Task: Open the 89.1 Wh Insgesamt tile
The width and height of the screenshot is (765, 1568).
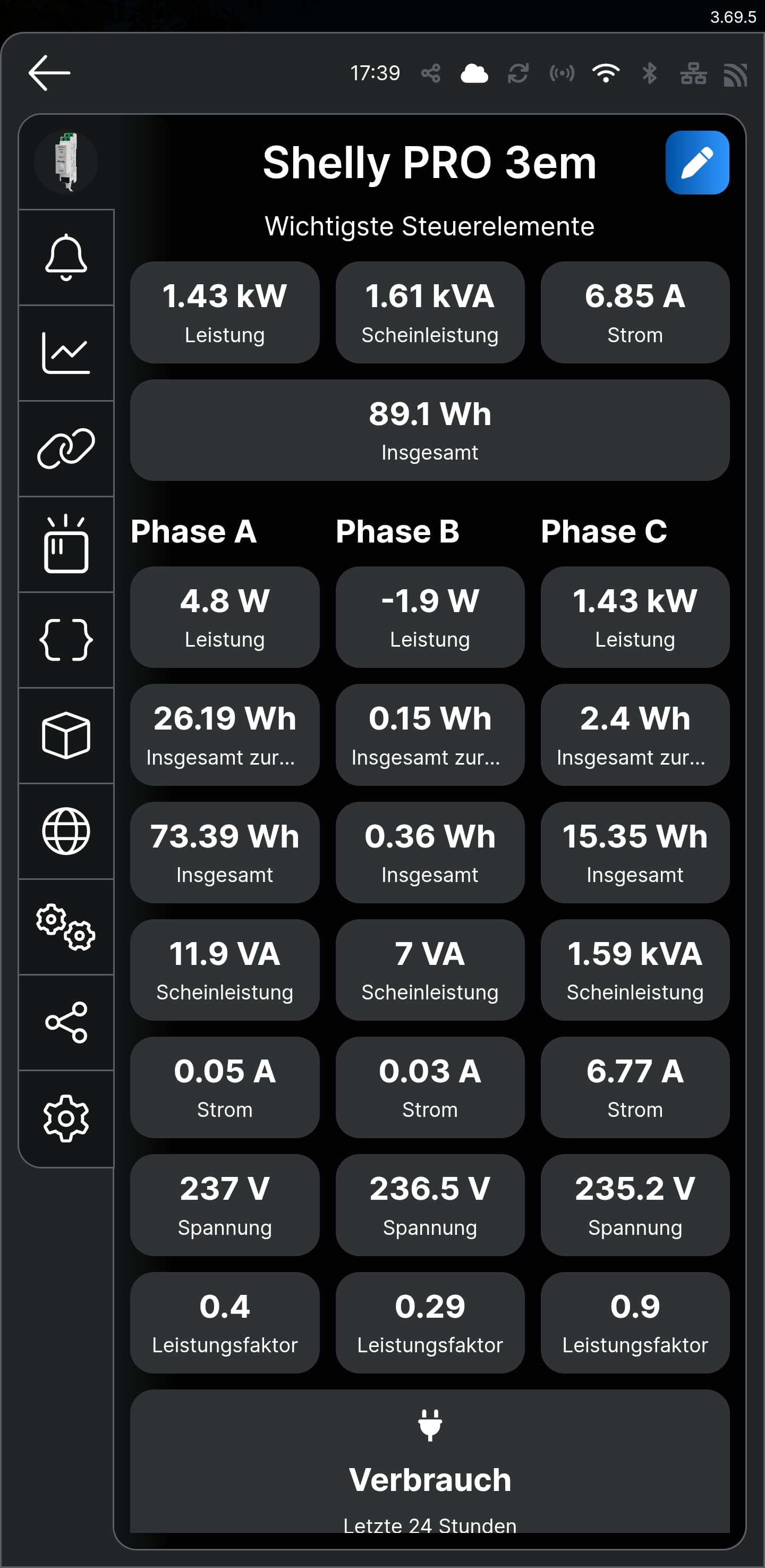Action: pyautogui.click(x=430, y=430)
